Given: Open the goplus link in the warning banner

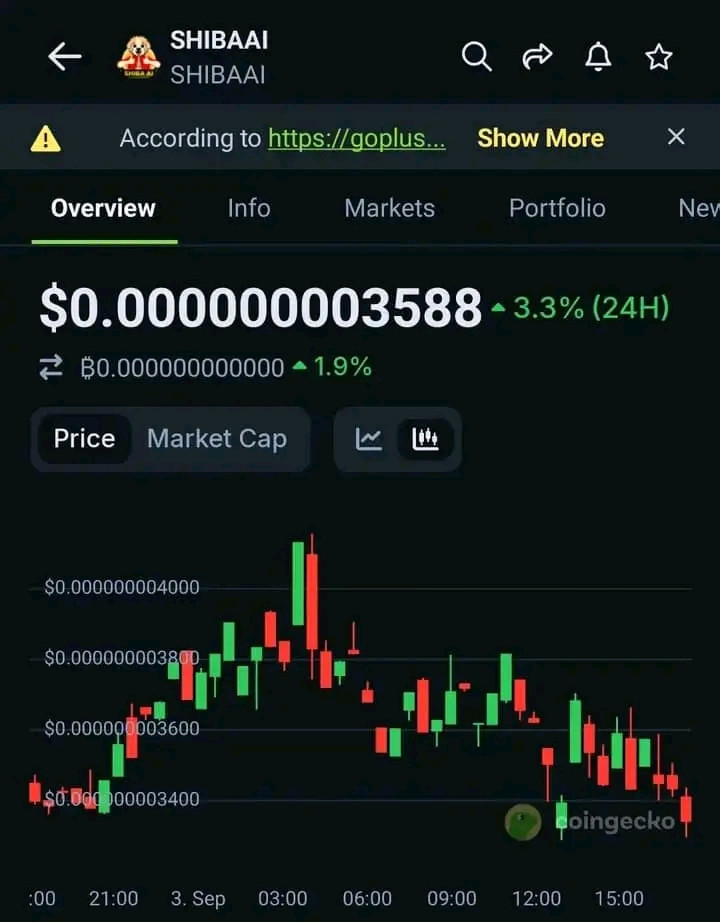Looking at the screenshot, I should (x=357, y=138).
